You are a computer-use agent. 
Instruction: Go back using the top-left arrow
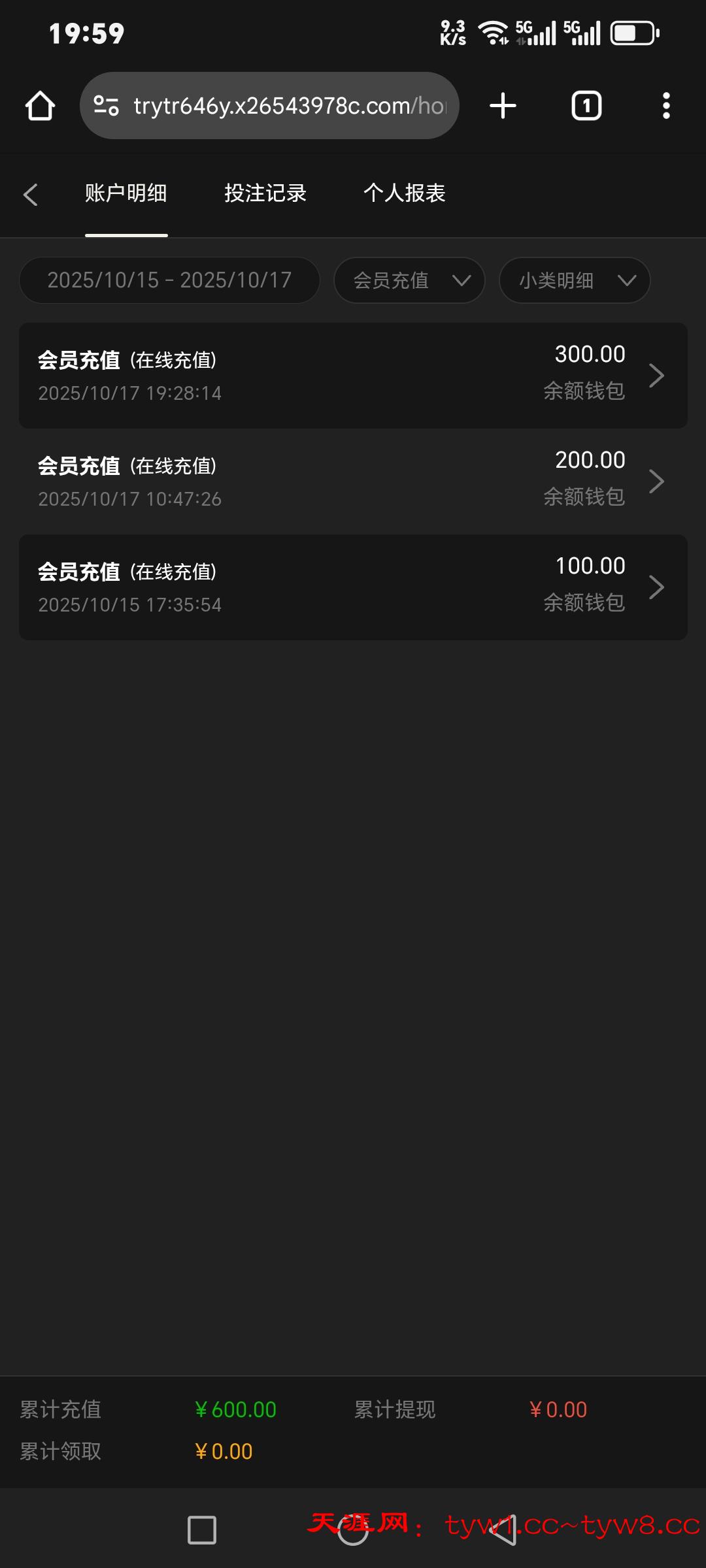point(30,195)
